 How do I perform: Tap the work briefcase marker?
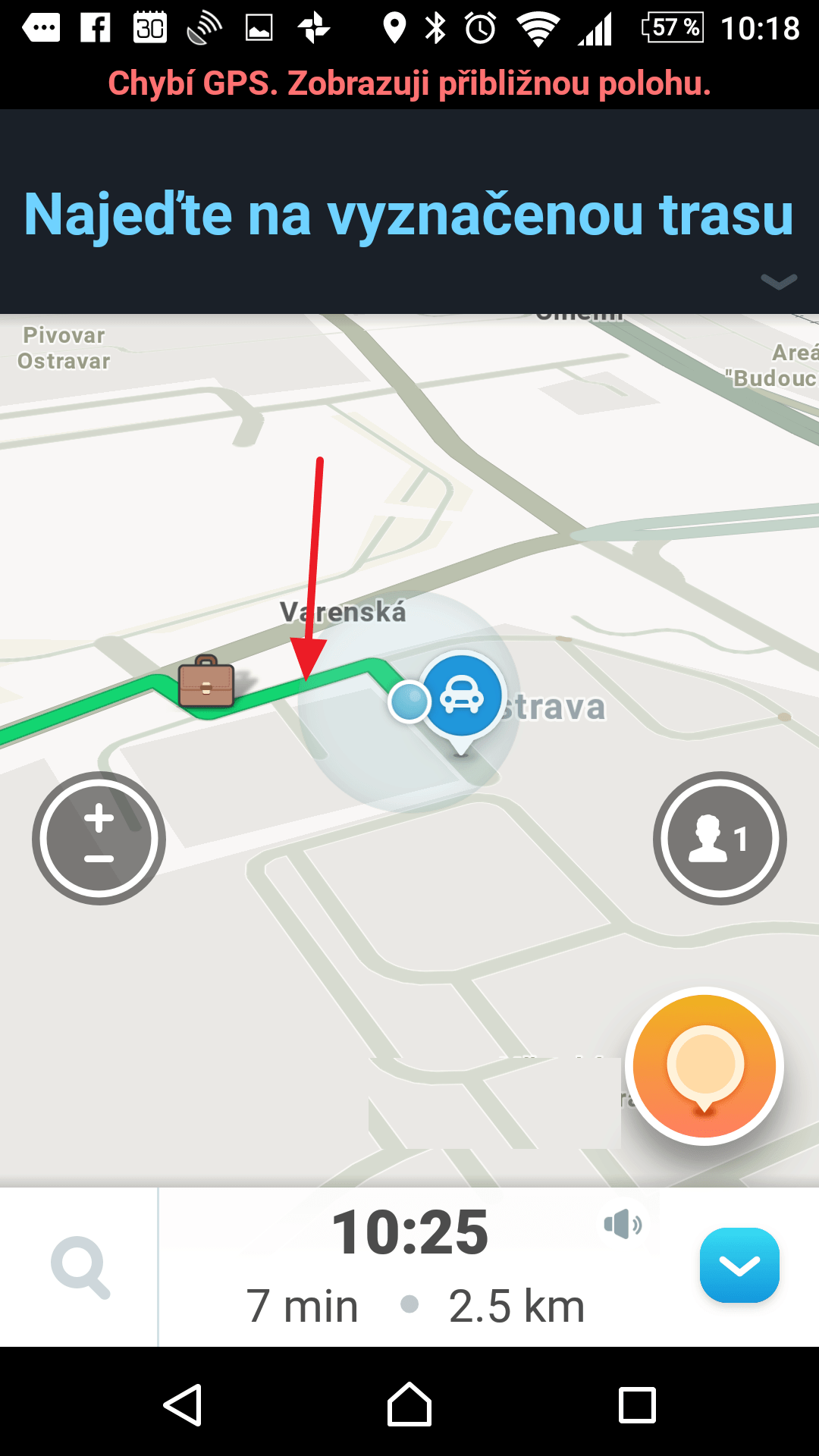pos(206,682)
